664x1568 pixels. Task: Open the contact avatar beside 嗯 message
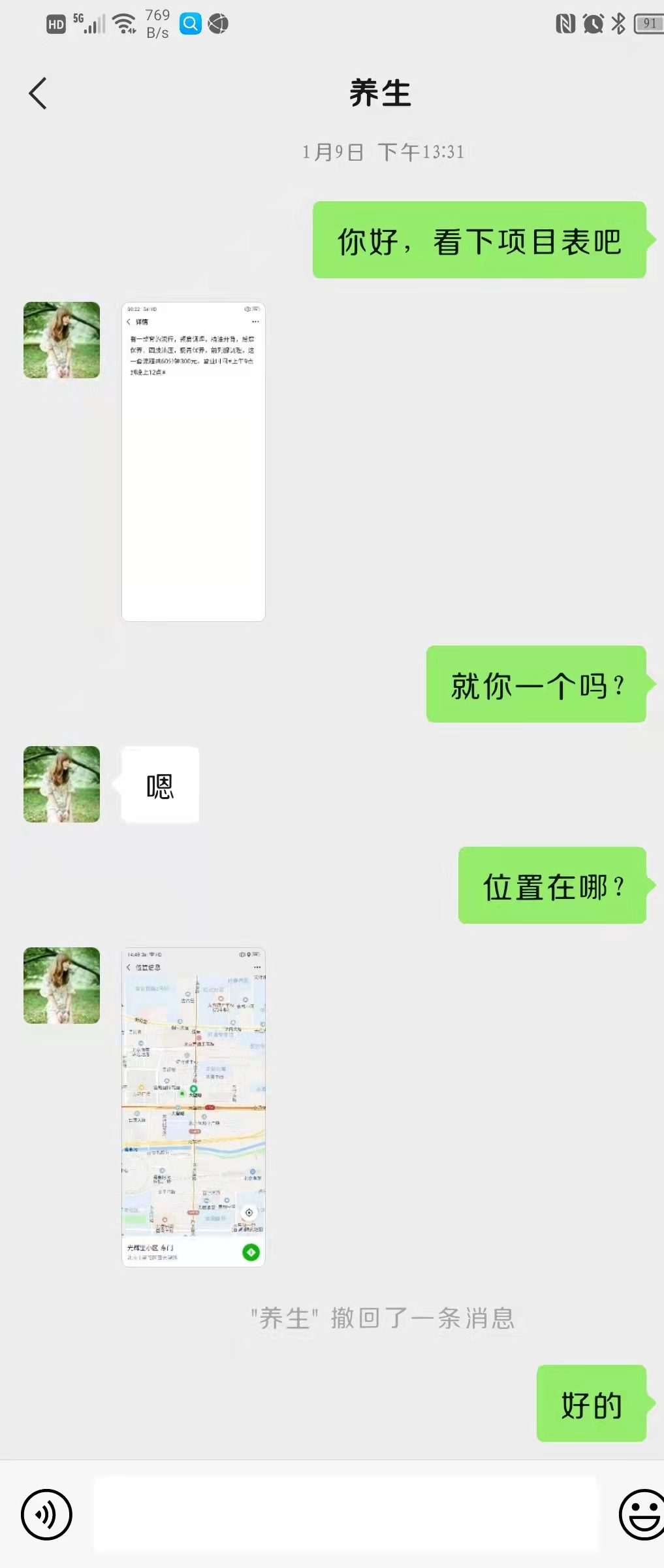point(62,784)
